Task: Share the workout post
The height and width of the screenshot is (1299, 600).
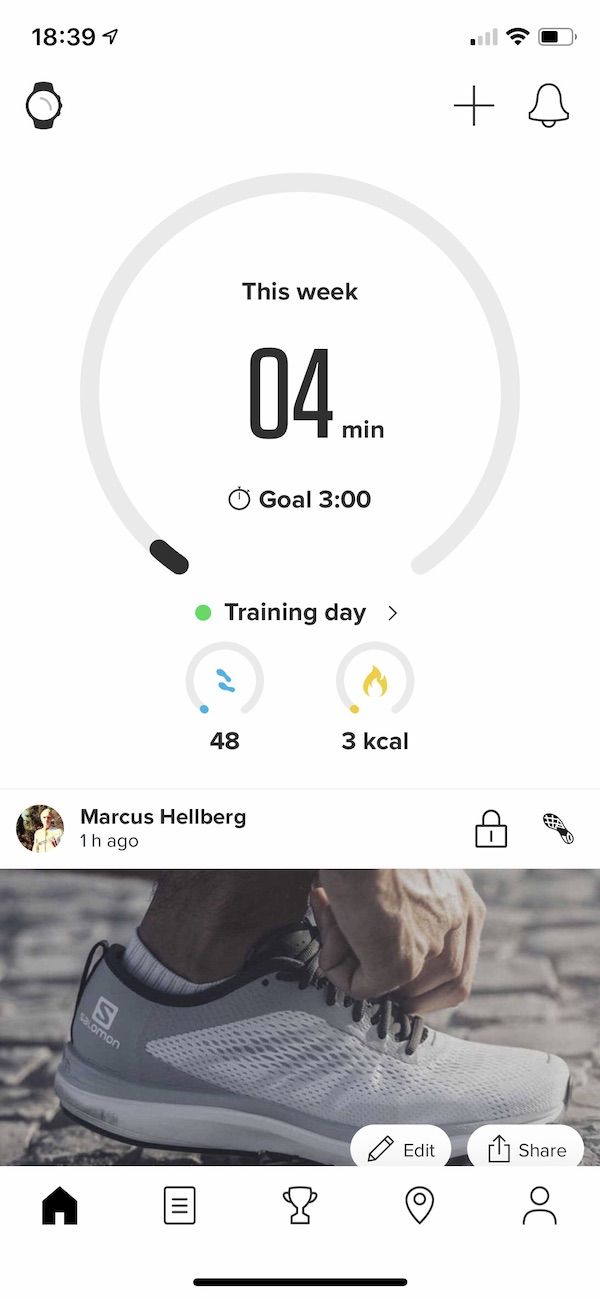Action: point(526,1150)
